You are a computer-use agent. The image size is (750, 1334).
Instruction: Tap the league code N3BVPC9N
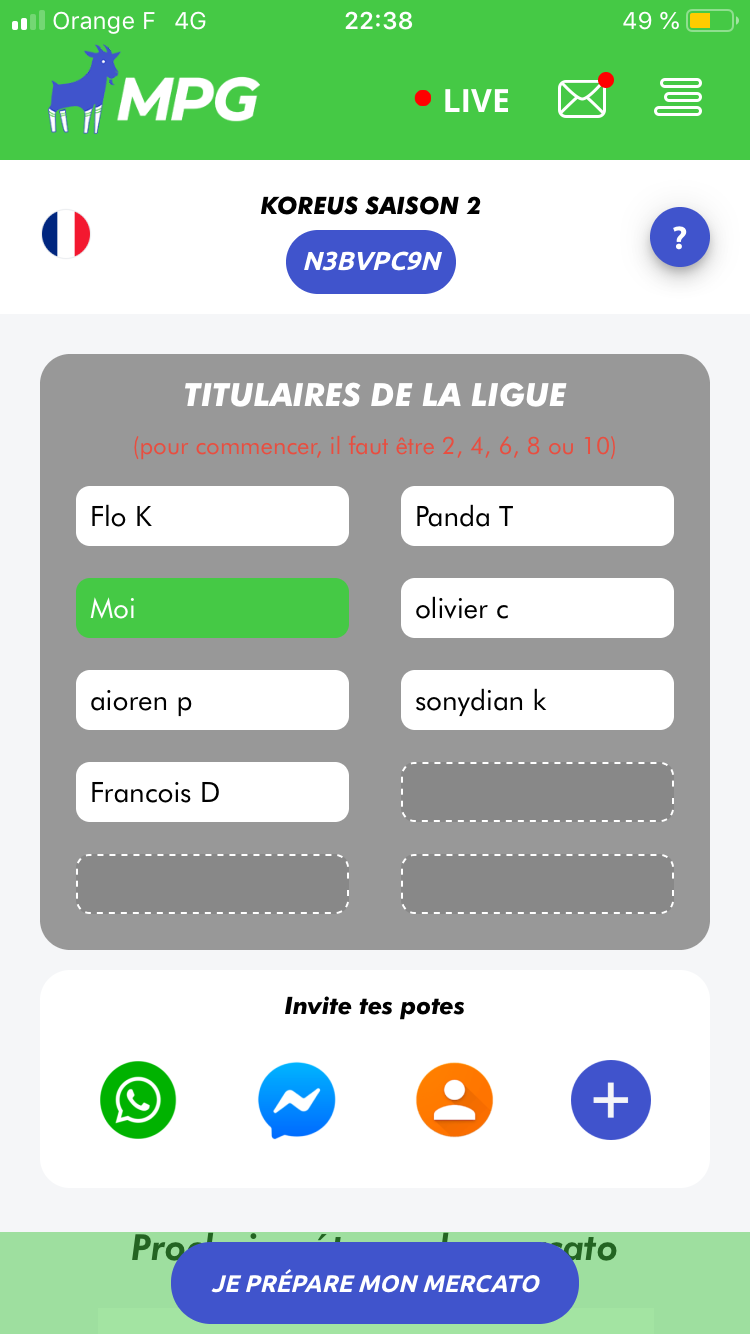tap(371, 262)
